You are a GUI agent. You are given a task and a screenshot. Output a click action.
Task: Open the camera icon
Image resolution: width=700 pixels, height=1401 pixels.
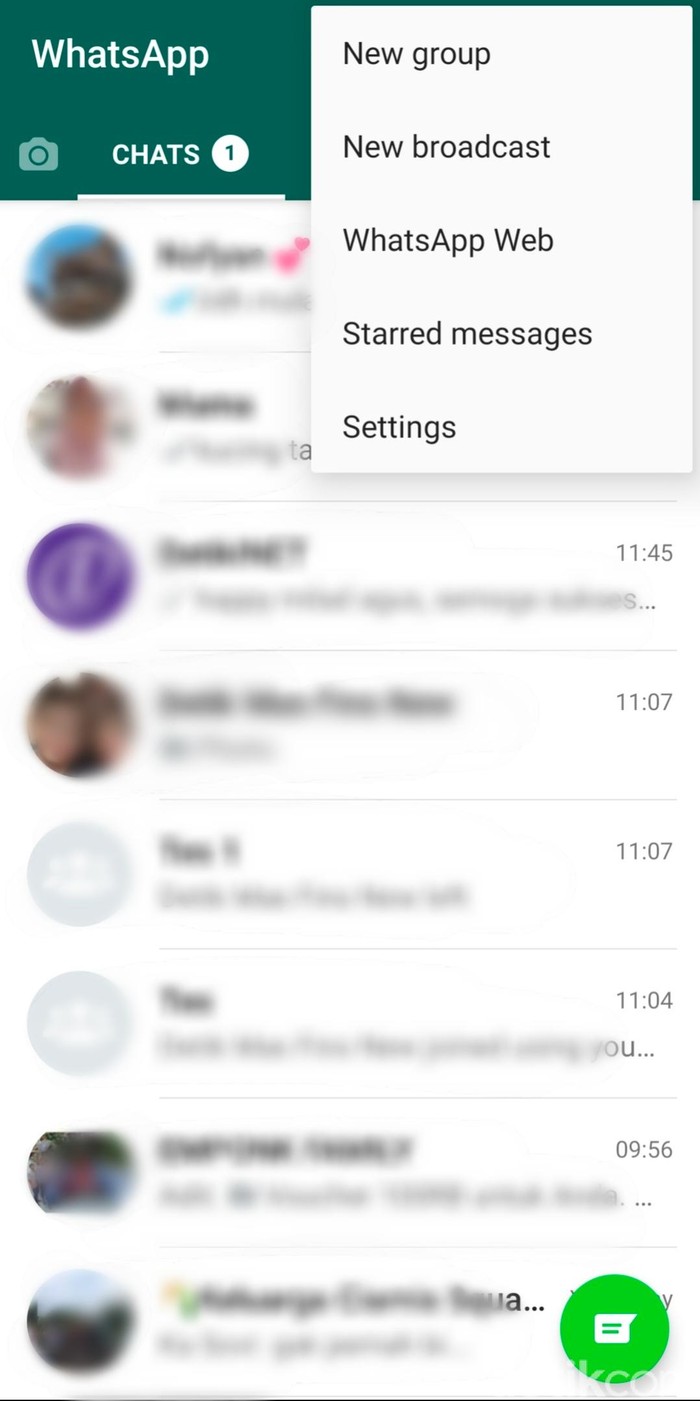click(x=39, y=155)
